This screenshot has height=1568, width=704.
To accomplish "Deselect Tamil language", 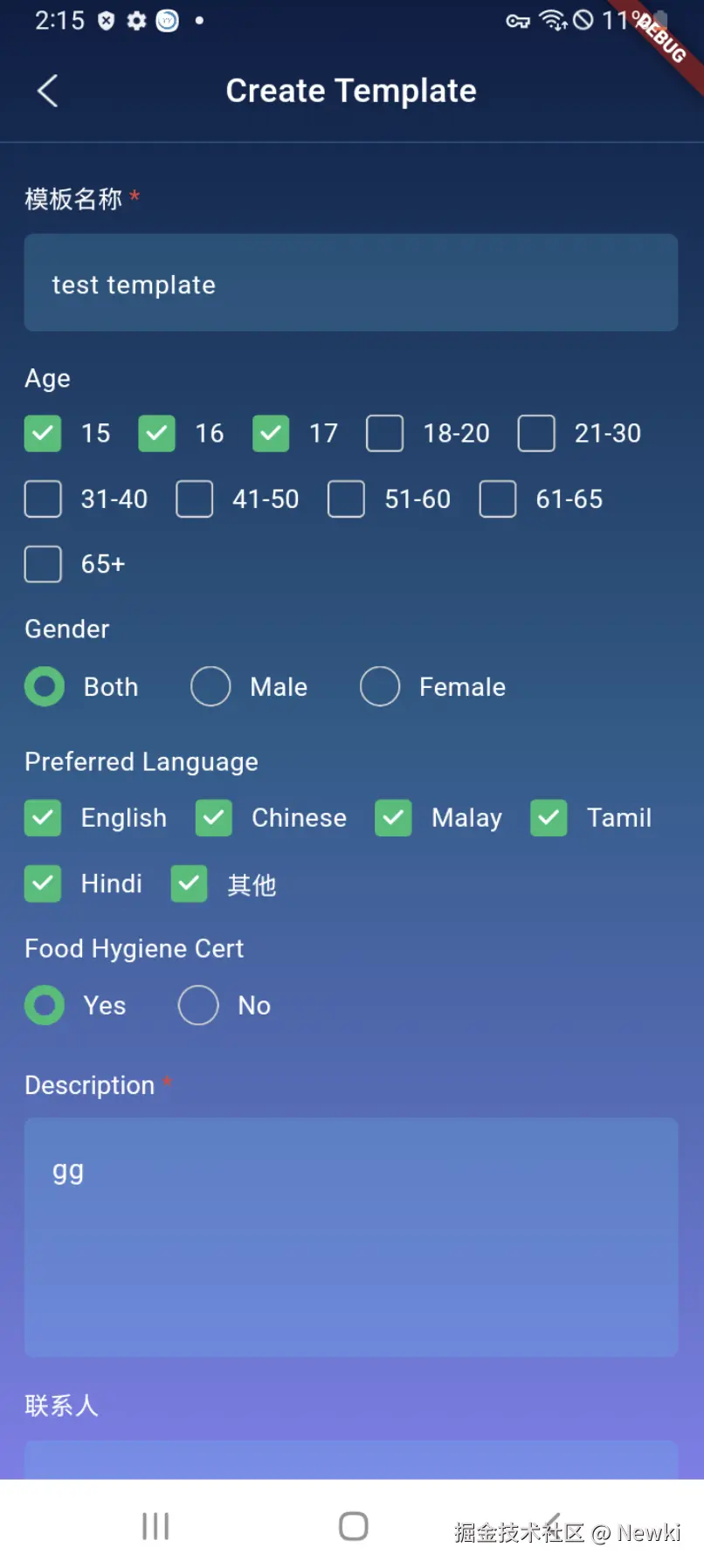I will [x=549, y=818].
